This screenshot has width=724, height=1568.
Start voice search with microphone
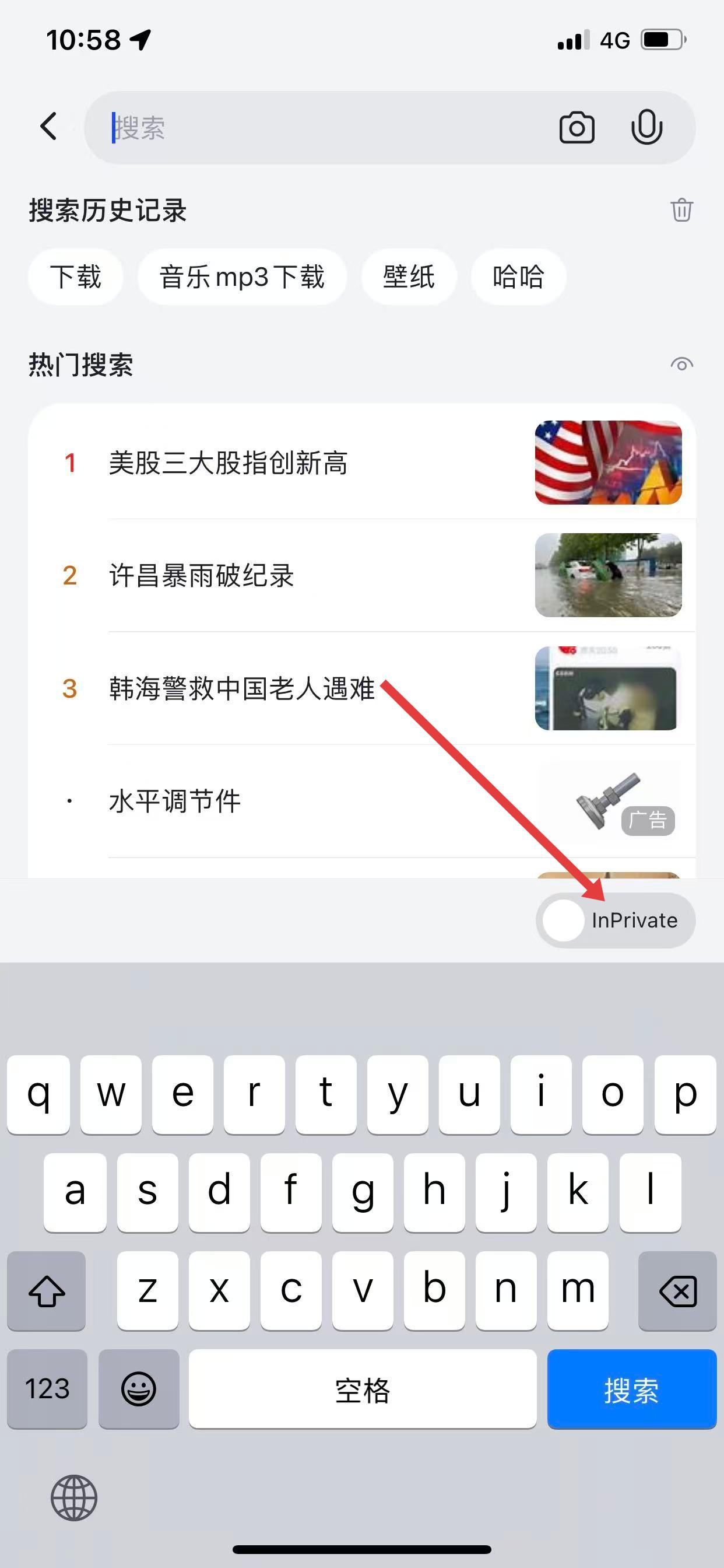coord(646,128)
